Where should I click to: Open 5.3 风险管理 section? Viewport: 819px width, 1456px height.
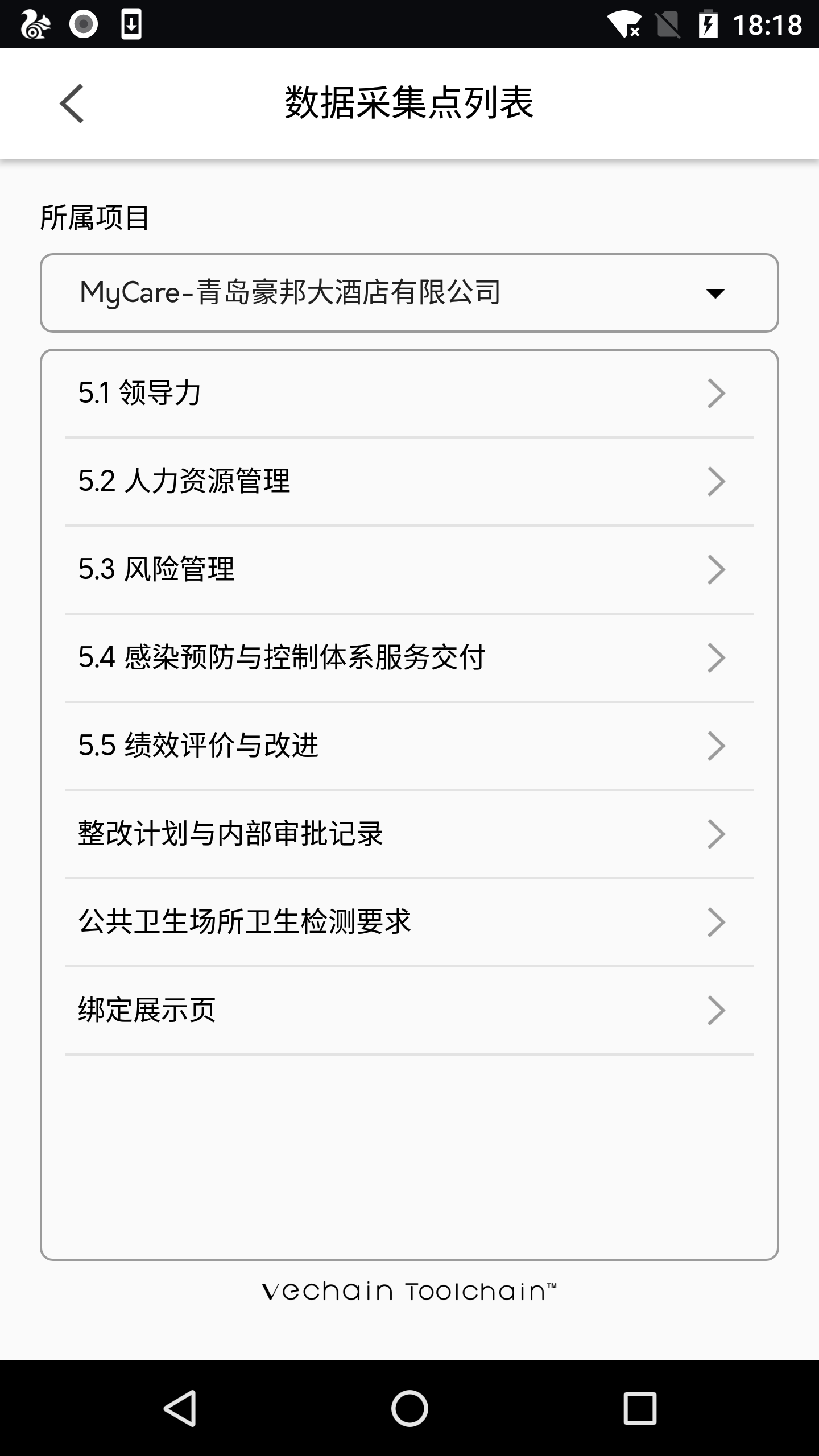click(408, 569)
